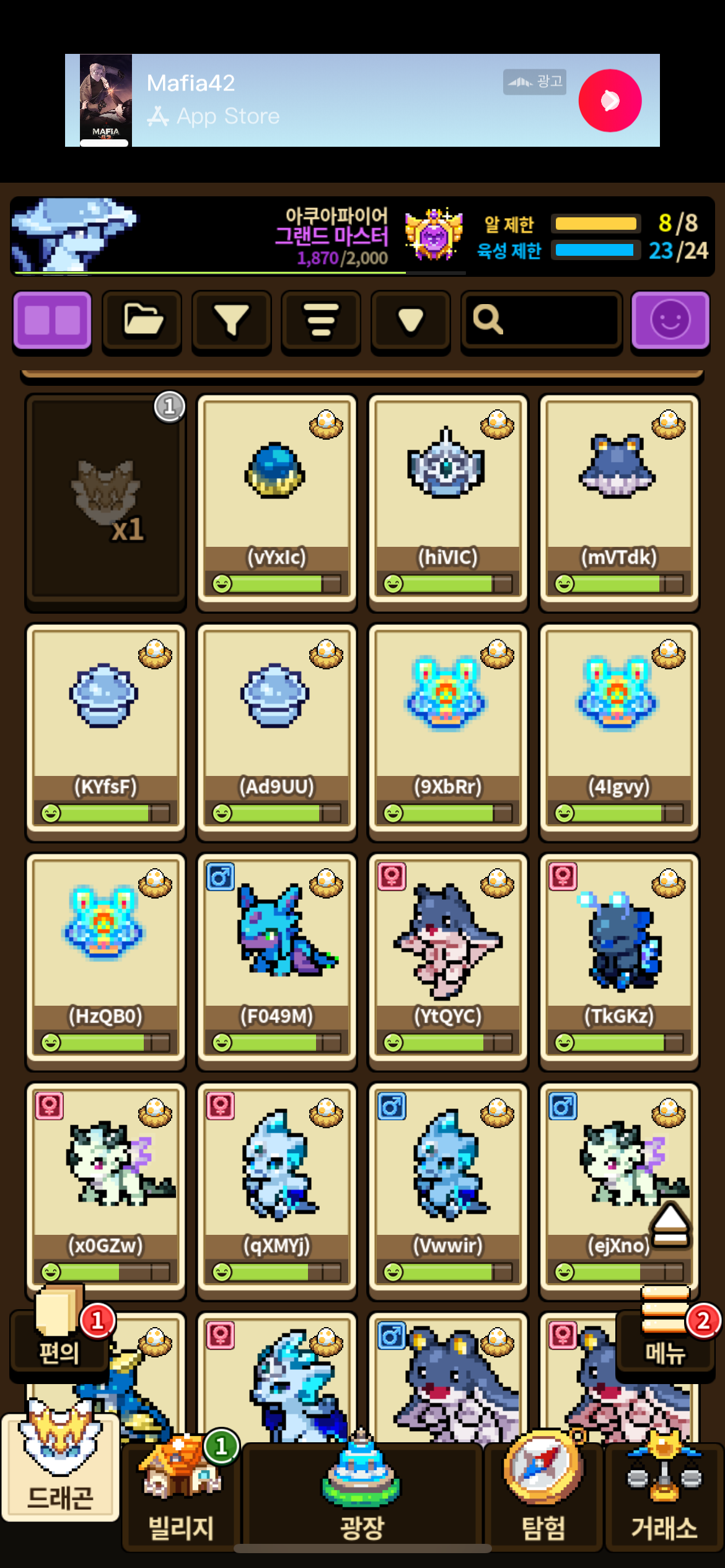Expand the dropdown arrow button
The image size is (725, 1568).
(410, 321)
